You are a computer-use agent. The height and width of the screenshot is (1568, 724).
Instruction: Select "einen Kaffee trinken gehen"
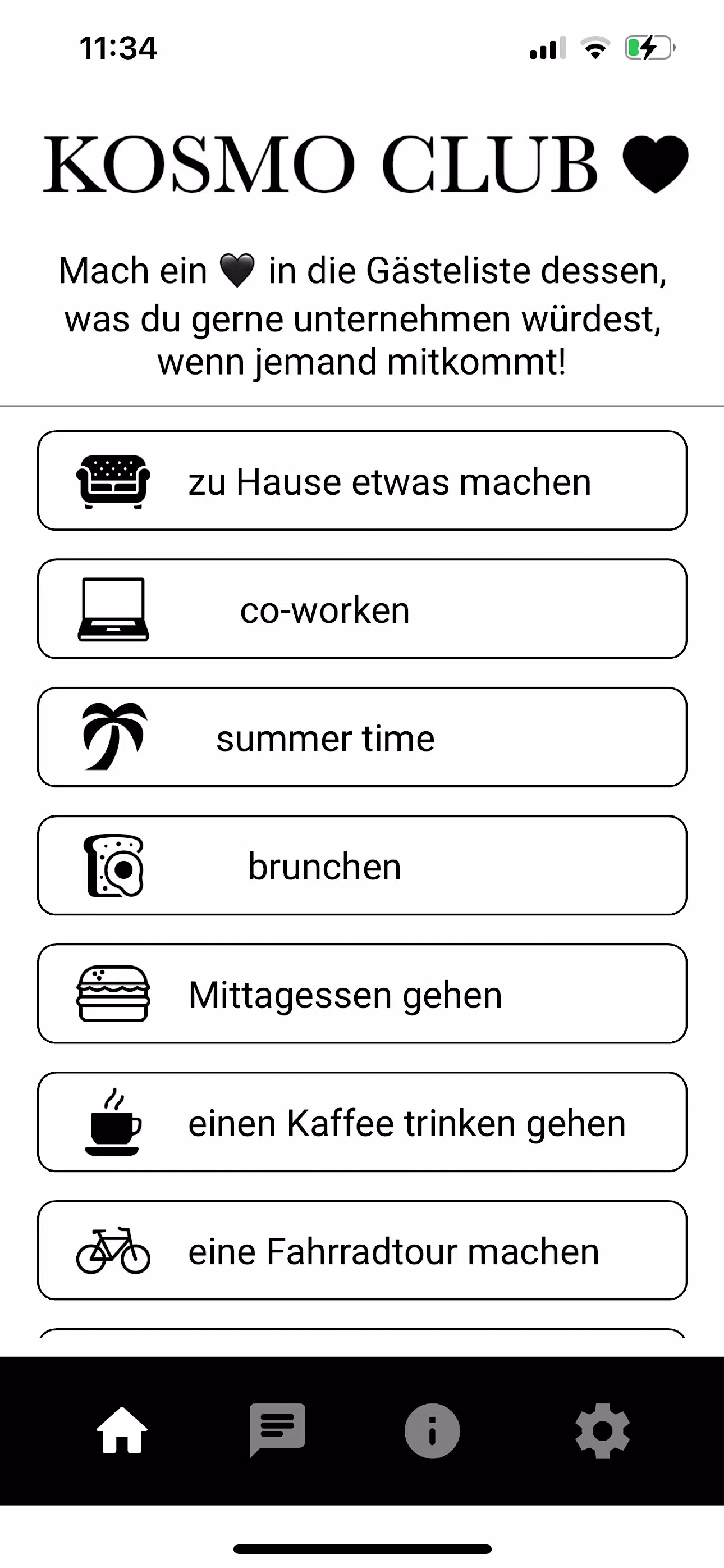(x=362, y=1122)
